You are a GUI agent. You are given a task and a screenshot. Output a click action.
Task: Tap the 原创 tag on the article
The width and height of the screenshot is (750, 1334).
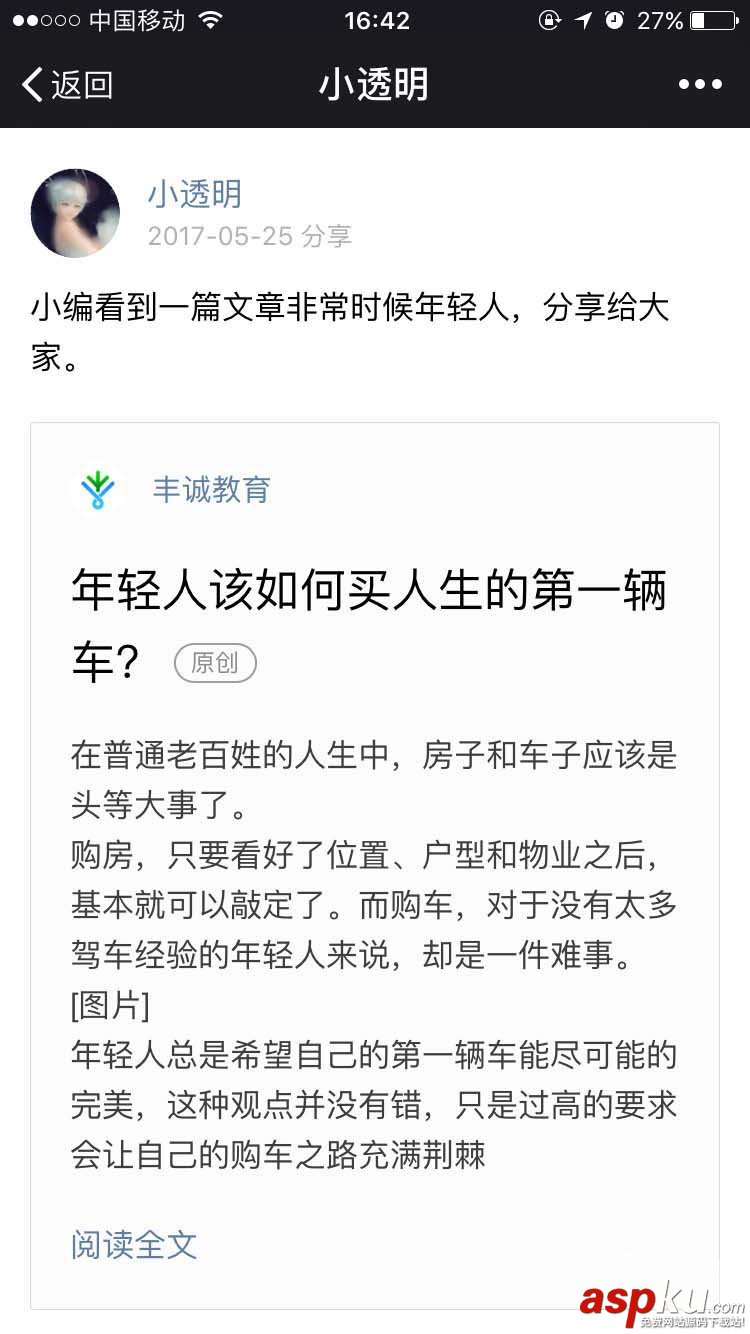click(x=215, y=663)
